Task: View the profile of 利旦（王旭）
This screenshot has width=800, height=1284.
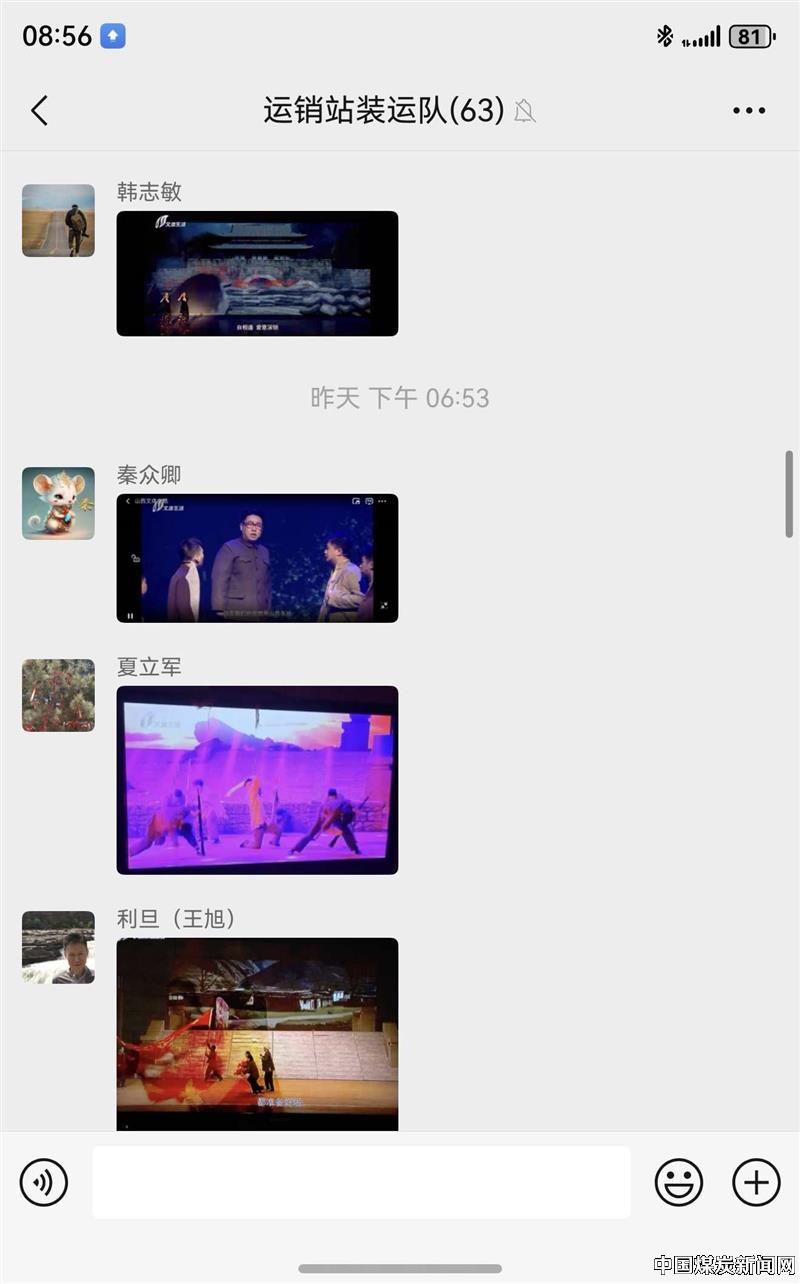Action: [x=58, y=947]
